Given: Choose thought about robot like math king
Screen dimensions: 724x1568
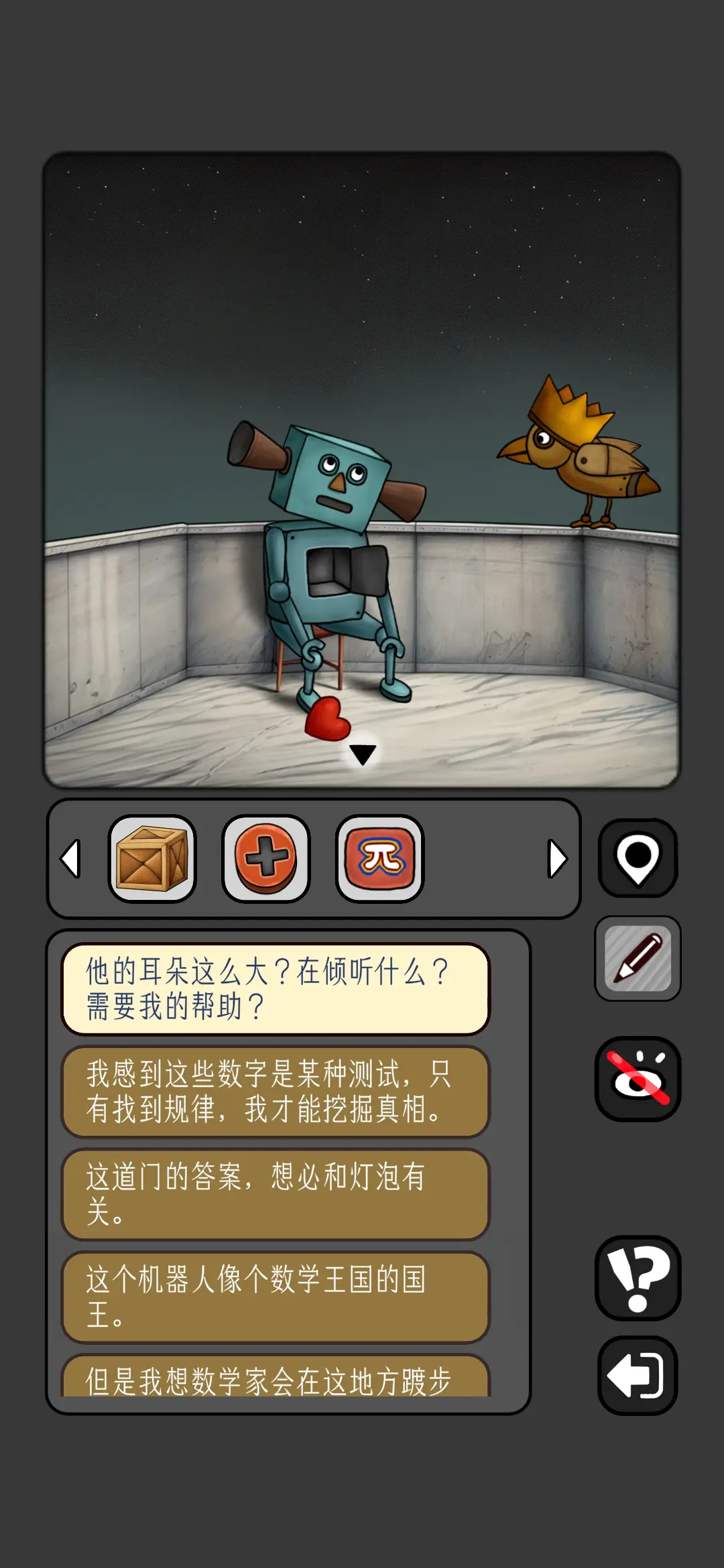Looking at the screenshot, I should point(276,1297).
